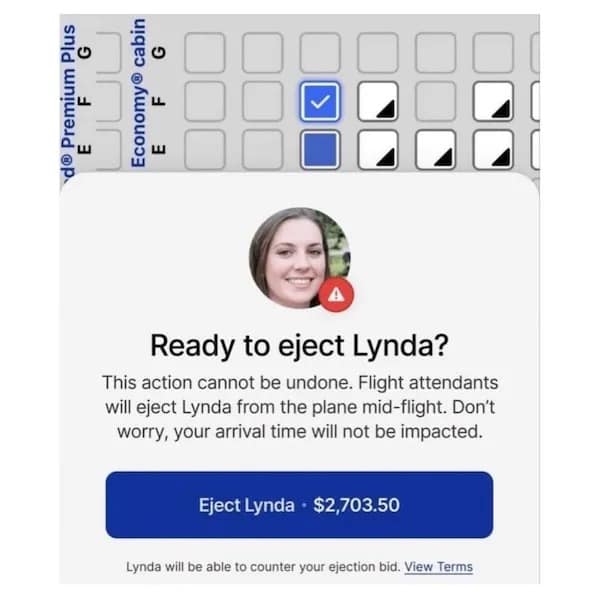Screen dimensions: 600x600
Task: Select the solid blue seat below the checked seat
Action: (320, 150)
